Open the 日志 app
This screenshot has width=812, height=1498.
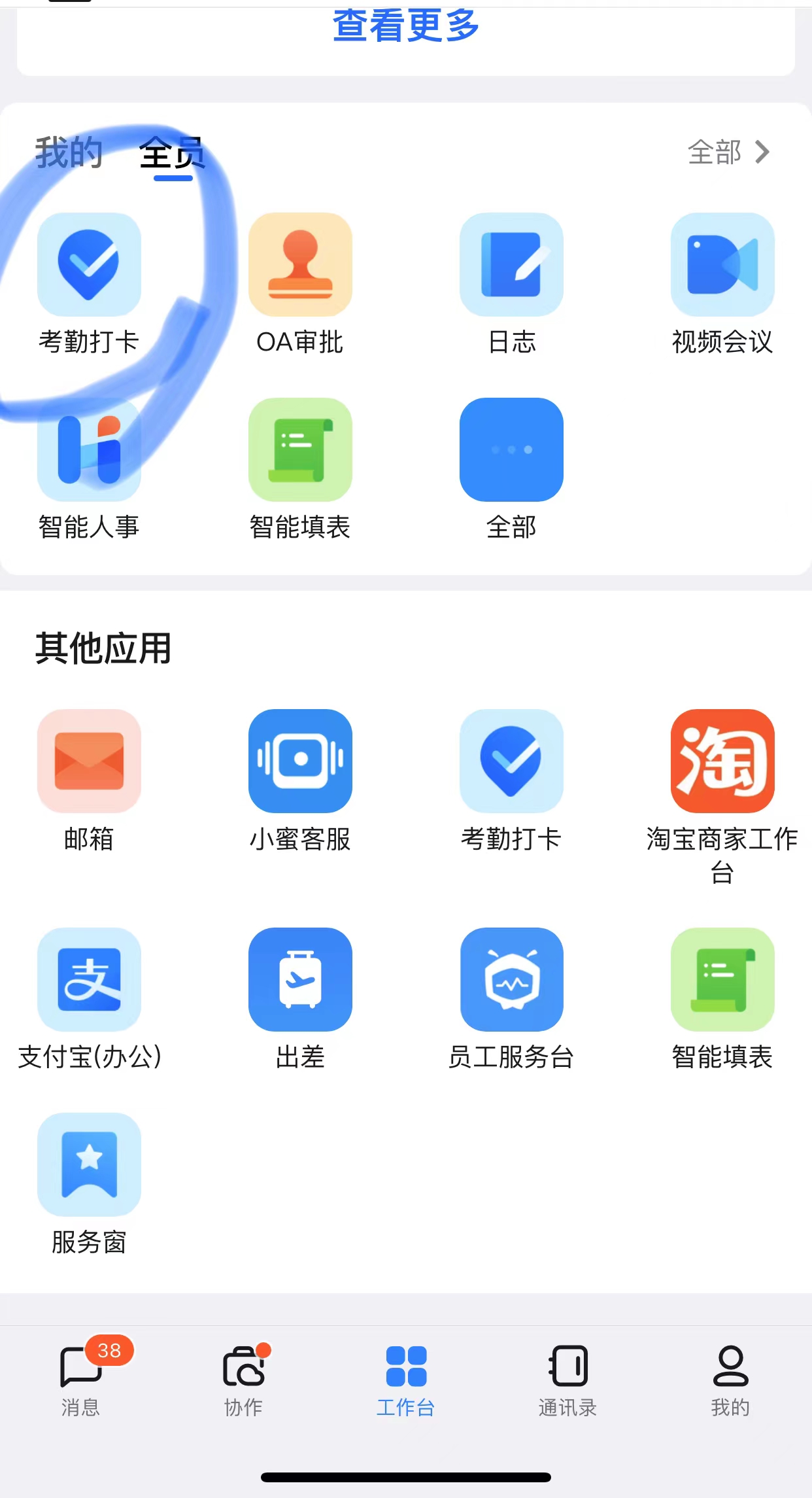coord(511,265)
